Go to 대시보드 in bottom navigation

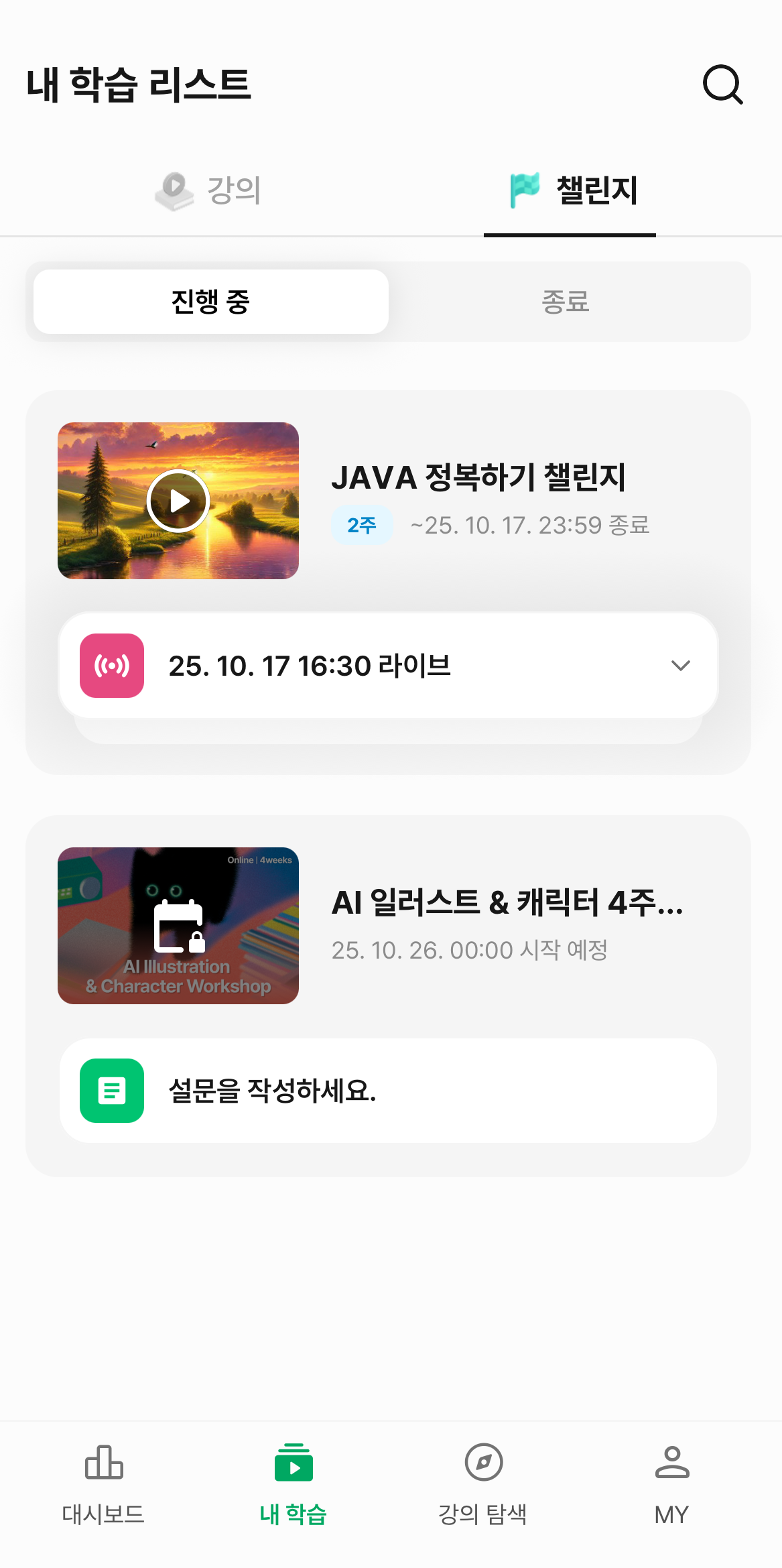coord(104,1478)
